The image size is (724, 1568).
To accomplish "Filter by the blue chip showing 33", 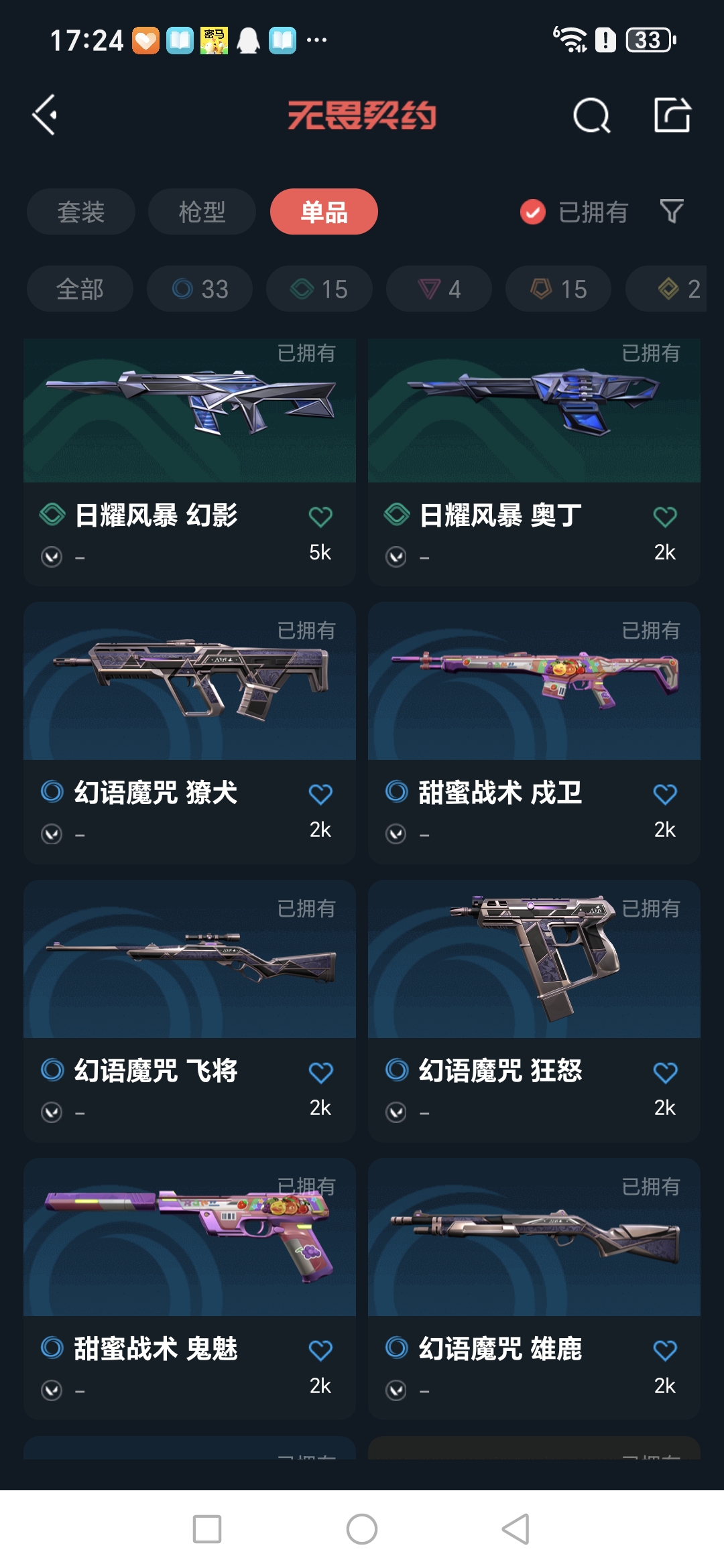I will pyautogui.click(x=200, y=289).
